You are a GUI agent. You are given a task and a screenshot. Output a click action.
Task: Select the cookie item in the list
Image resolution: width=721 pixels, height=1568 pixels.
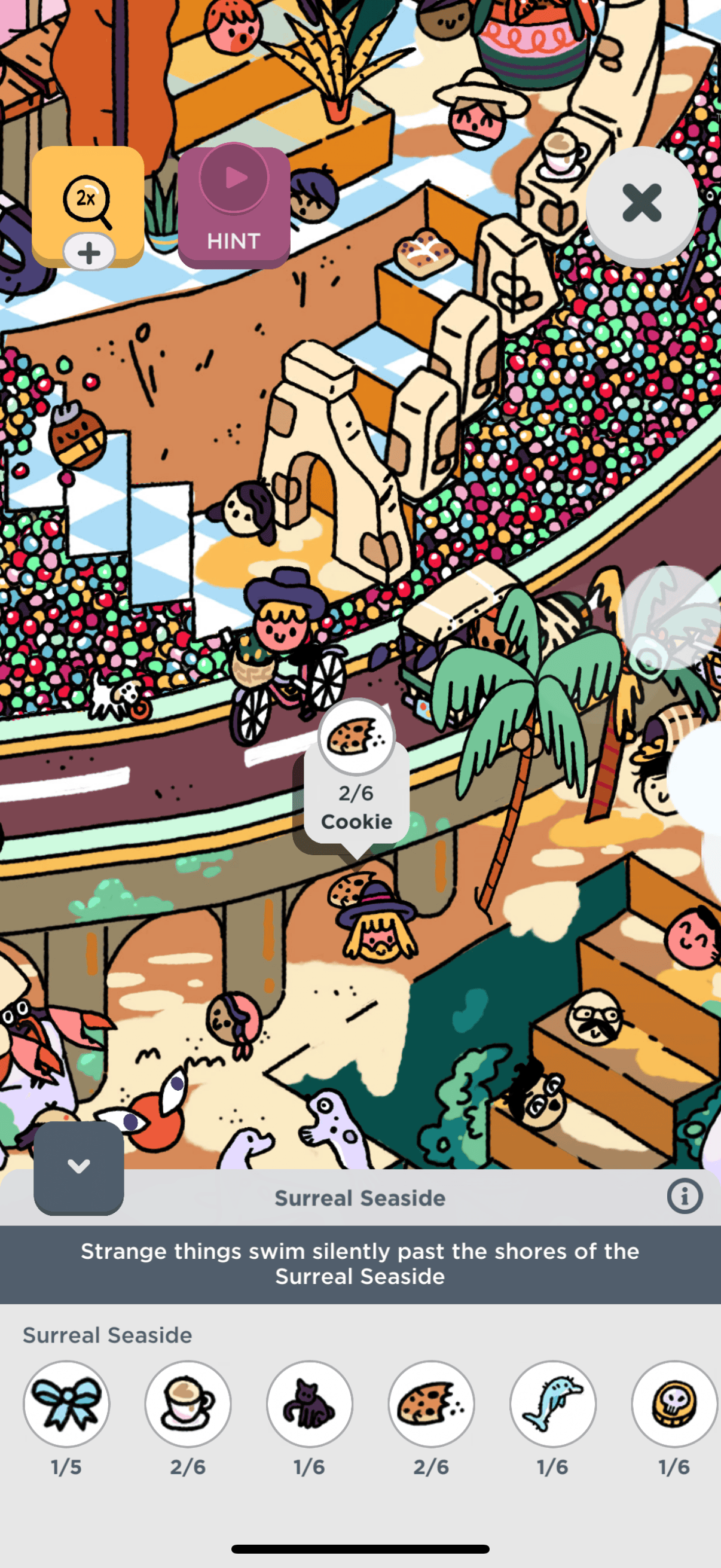[432, 1404]
